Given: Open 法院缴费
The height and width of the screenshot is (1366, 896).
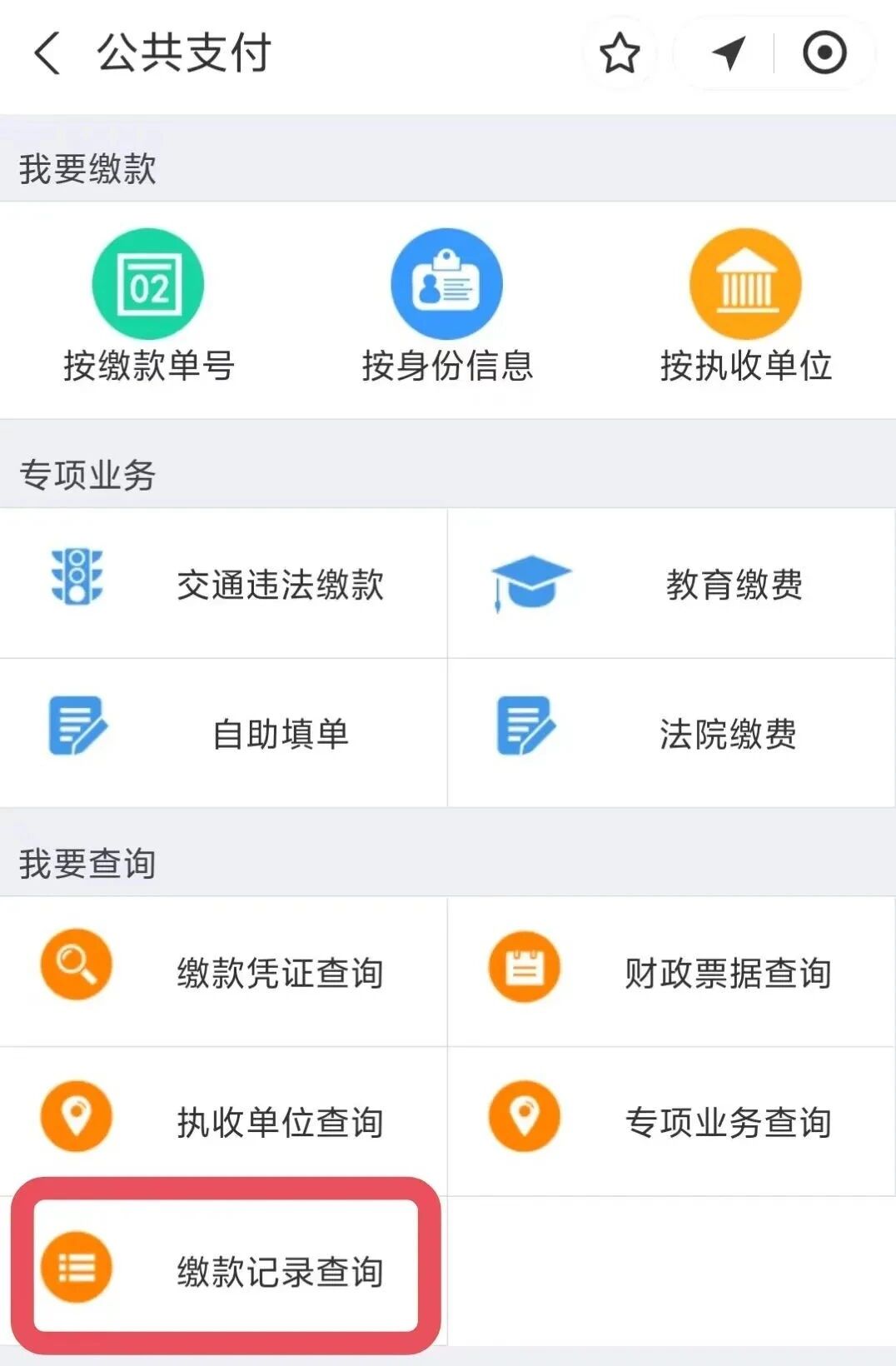Looking at the screenshot, I should click(x=671, y=733).
